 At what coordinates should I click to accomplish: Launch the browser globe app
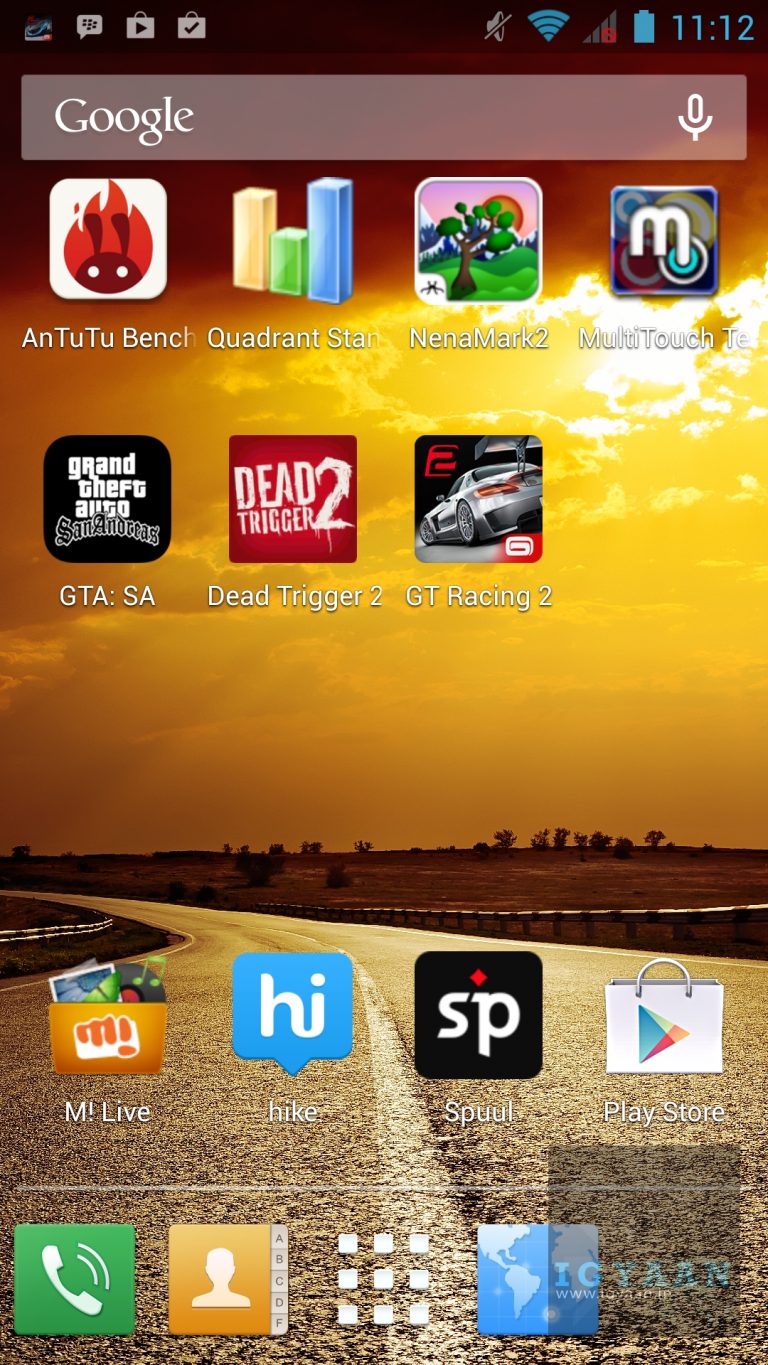537,1279
